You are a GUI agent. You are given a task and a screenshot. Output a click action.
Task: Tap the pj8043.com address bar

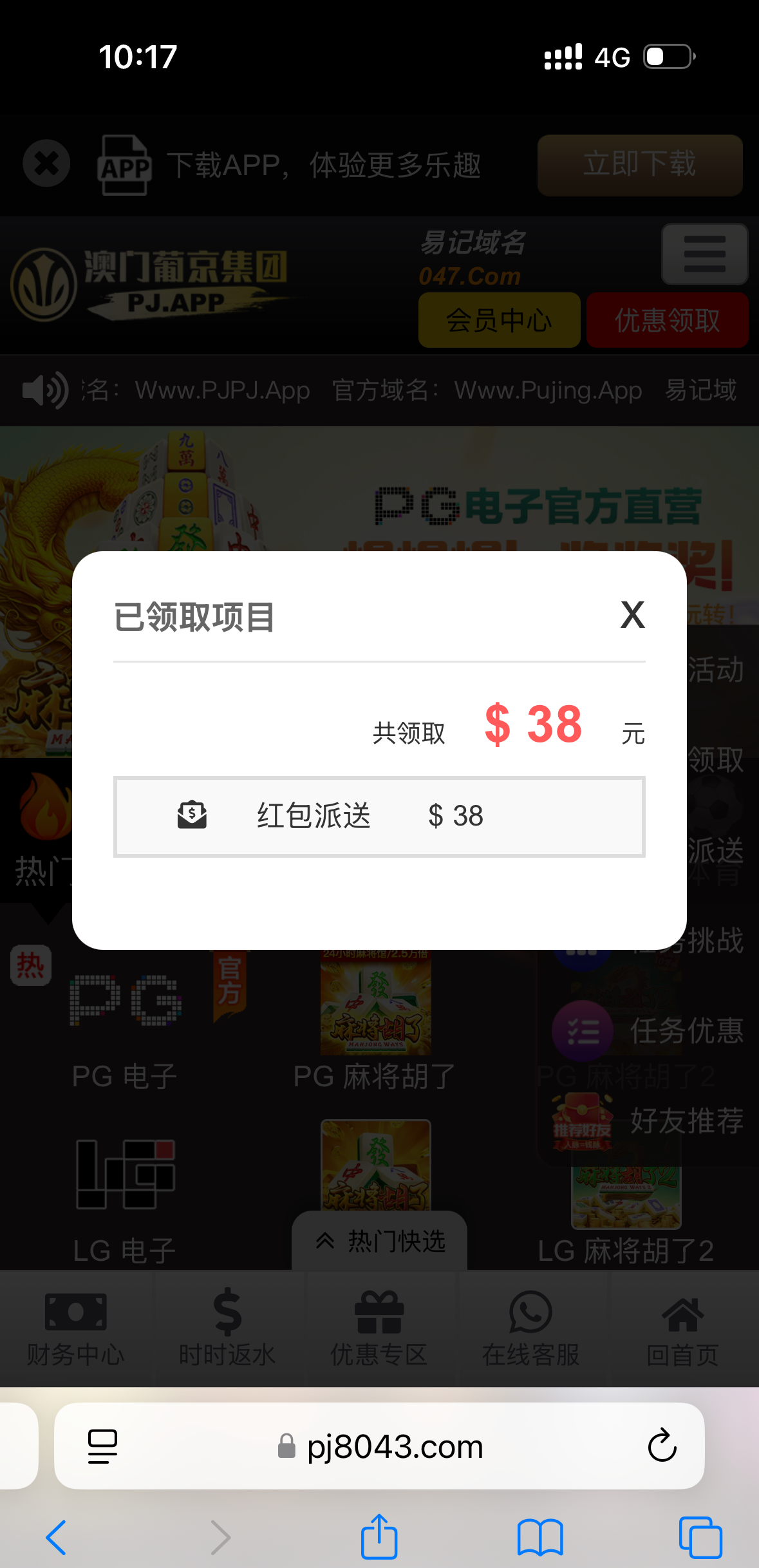pos(394,1446)
